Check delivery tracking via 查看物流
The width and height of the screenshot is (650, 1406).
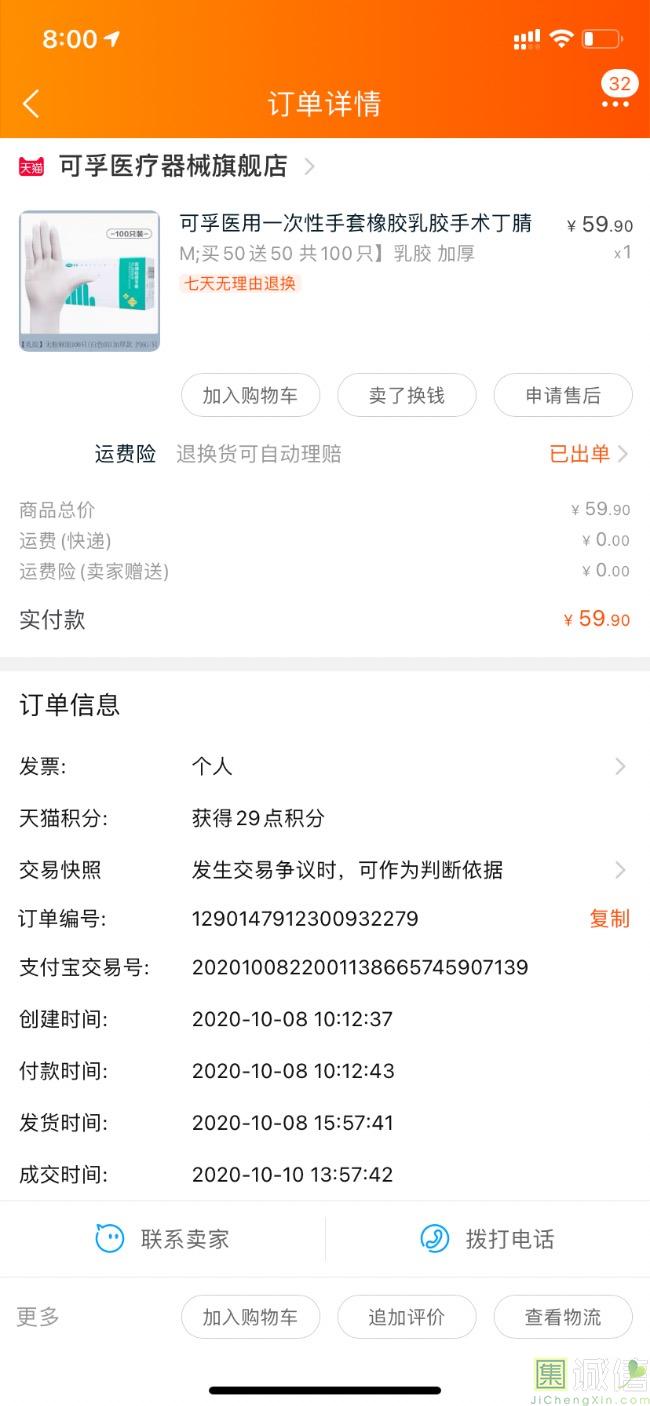coord(563,1317)
